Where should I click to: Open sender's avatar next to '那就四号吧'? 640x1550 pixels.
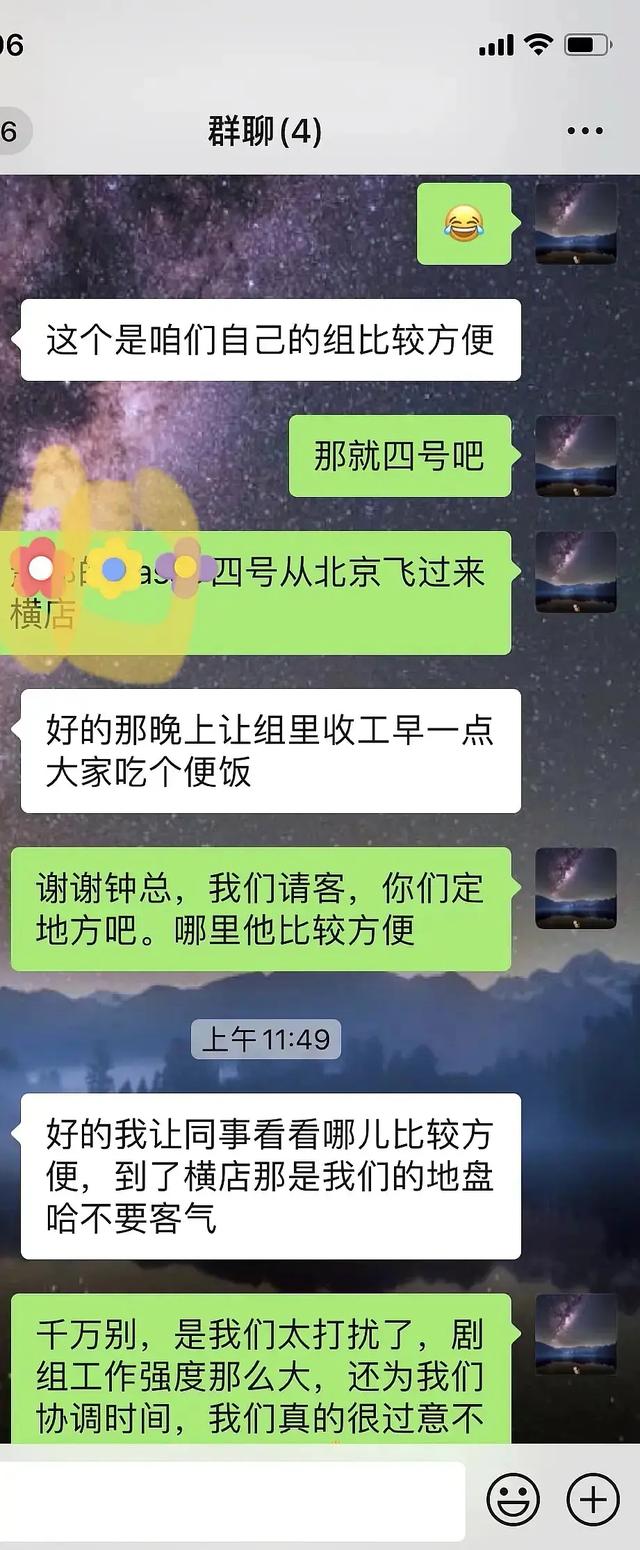coord(576,456)
